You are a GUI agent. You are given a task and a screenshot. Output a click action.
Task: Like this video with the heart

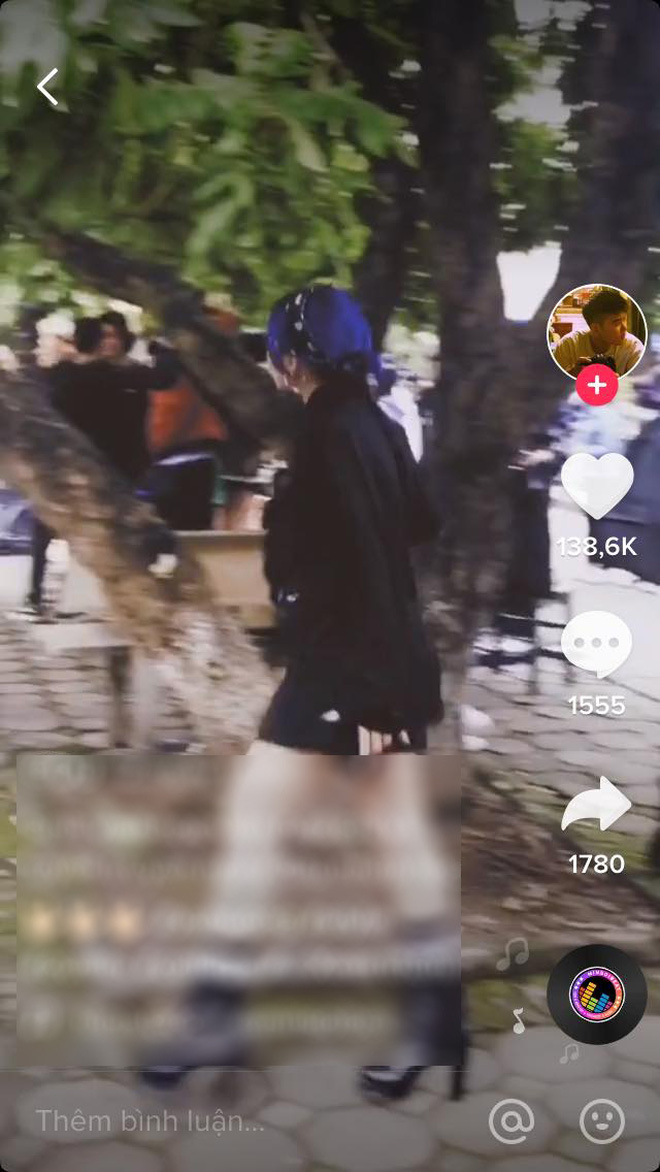coord(597,486)
